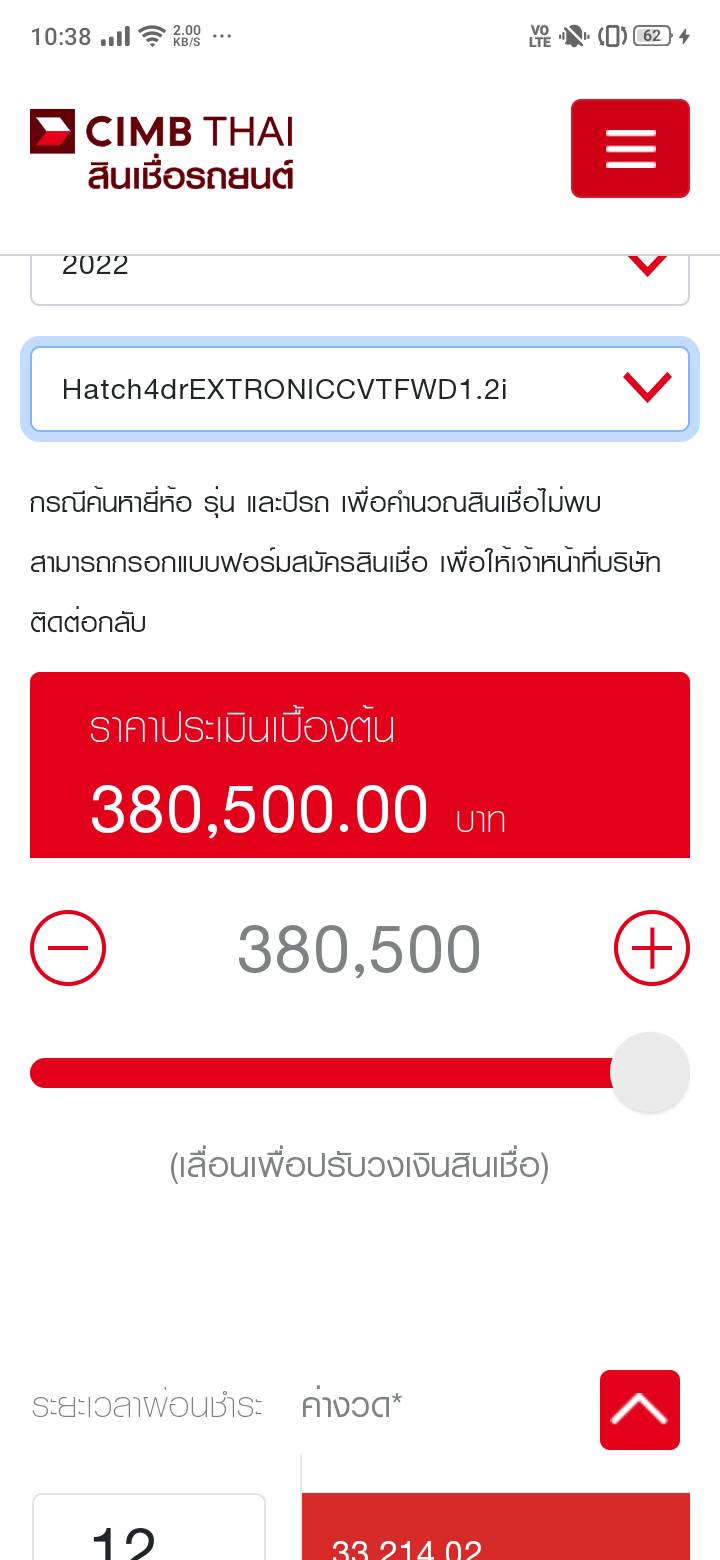This screenshot has height=1560, width=720.
Task: Open the Hatch4drEXTRONICCVTFWD1.2i model dropdown
Action: click(360, 389)
